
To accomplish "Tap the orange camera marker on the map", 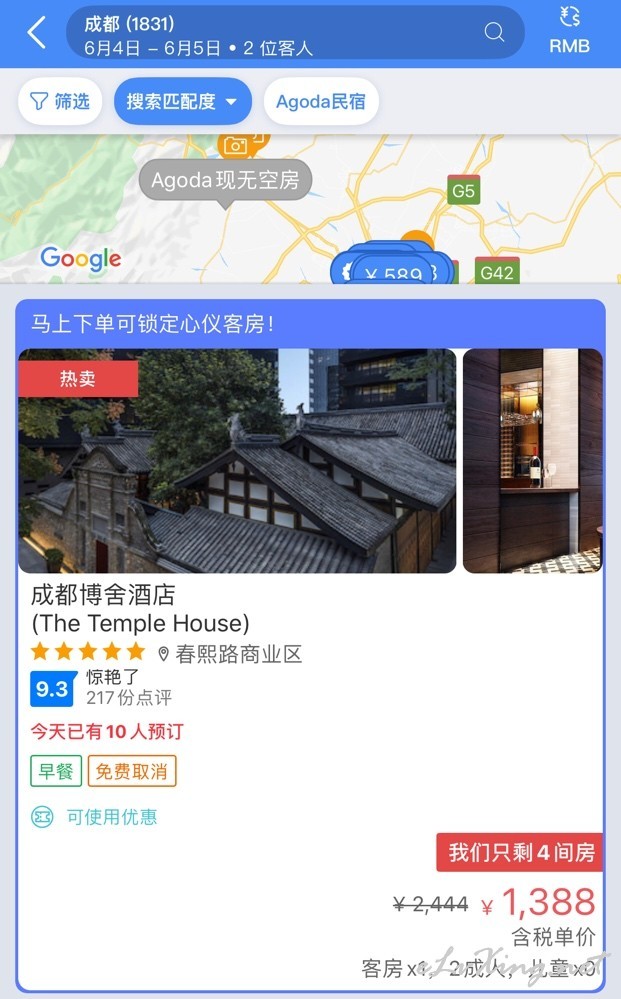I will (237, 145).
